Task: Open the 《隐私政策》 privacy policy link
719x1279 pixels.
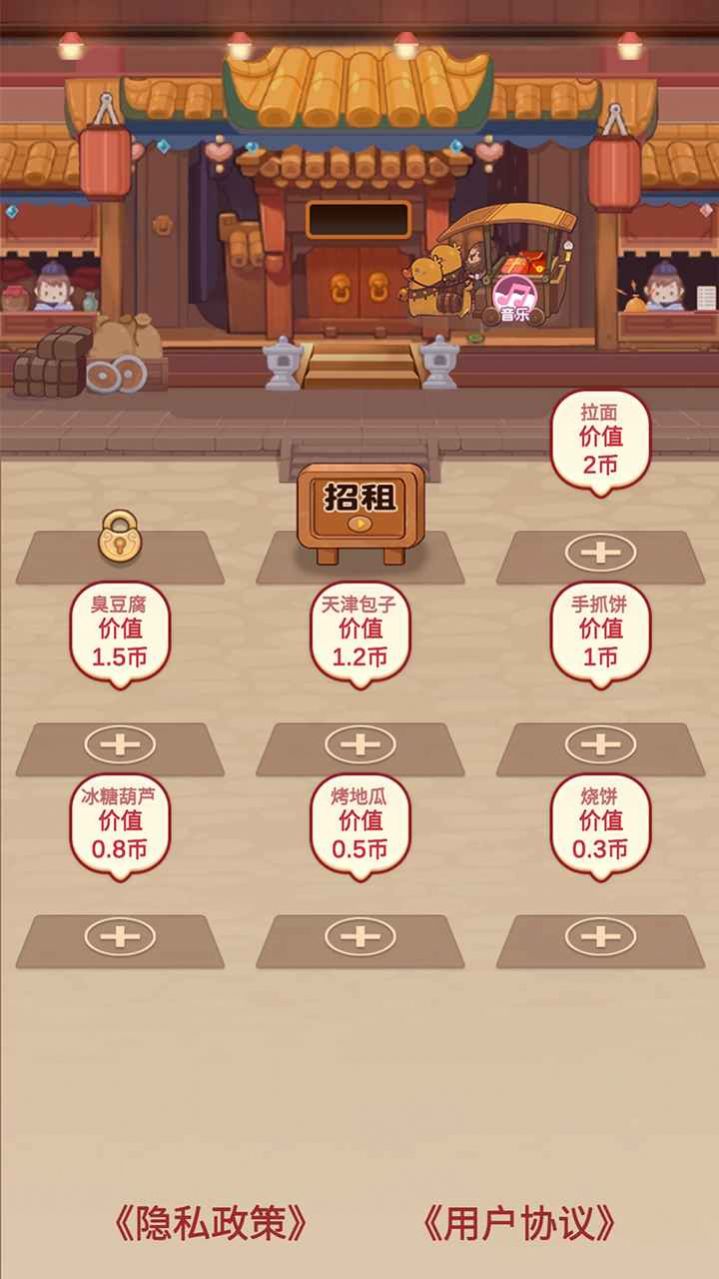Action: click(211, 1223)
